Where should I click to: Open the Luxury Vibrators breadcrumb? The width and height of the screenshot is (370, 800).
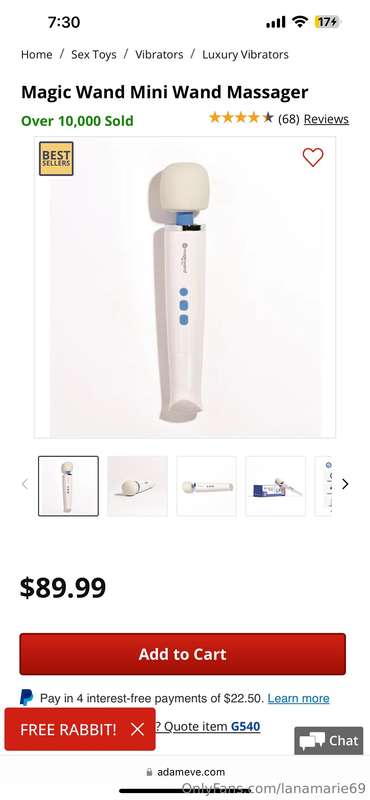pyautogui.click(x=245, y=55)
